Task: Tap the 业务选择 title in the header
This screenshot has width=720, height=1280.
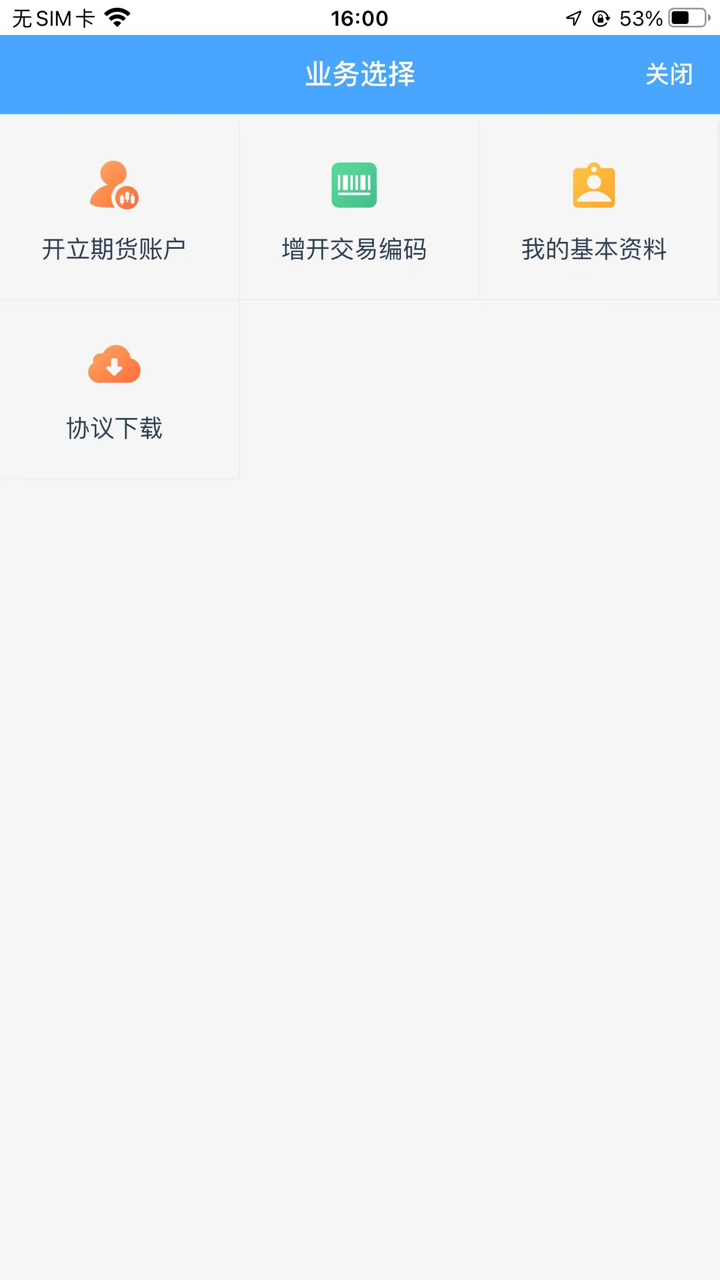Action: [x=360, y=74]
